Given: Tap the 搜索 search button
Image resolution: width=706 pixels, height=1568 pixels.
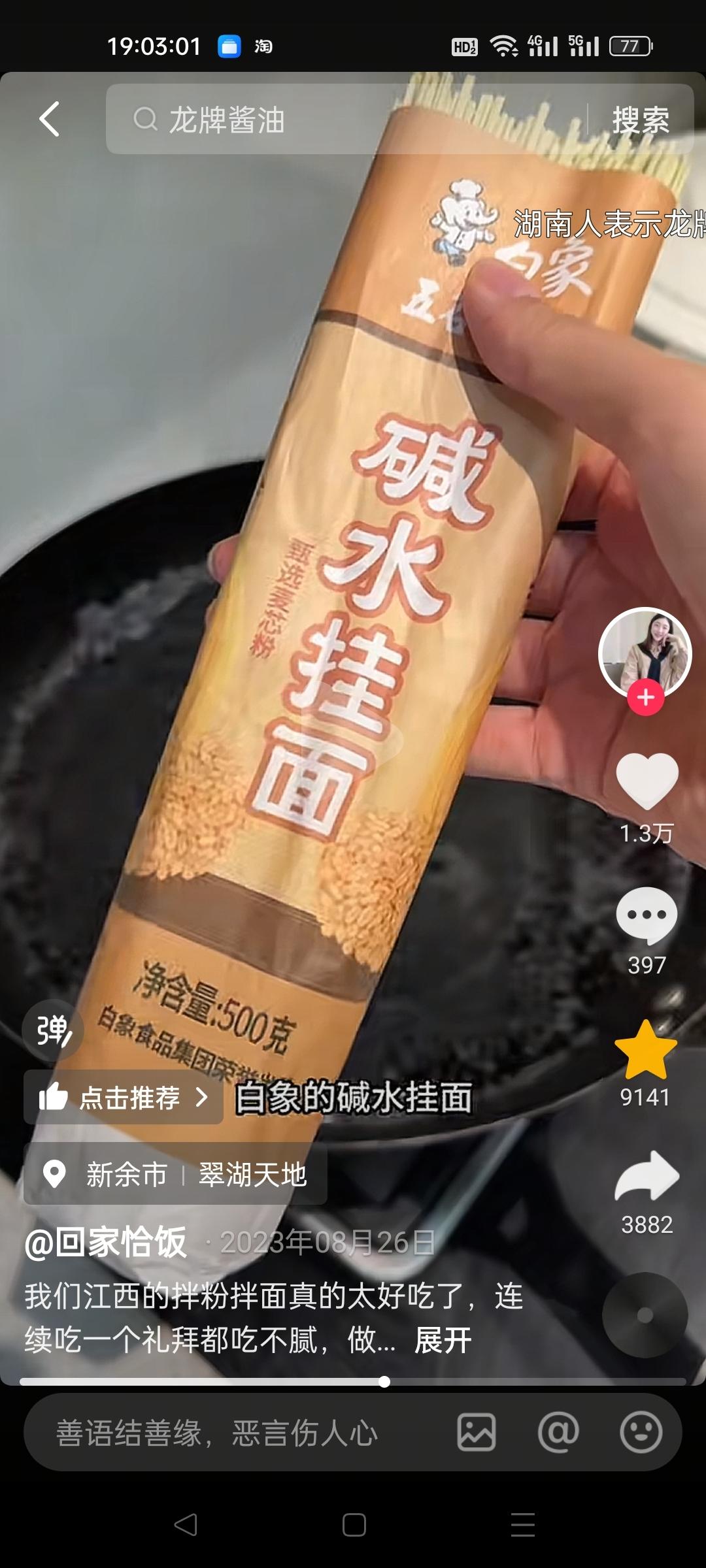Looking at the screenshot, I should (640, 121).
